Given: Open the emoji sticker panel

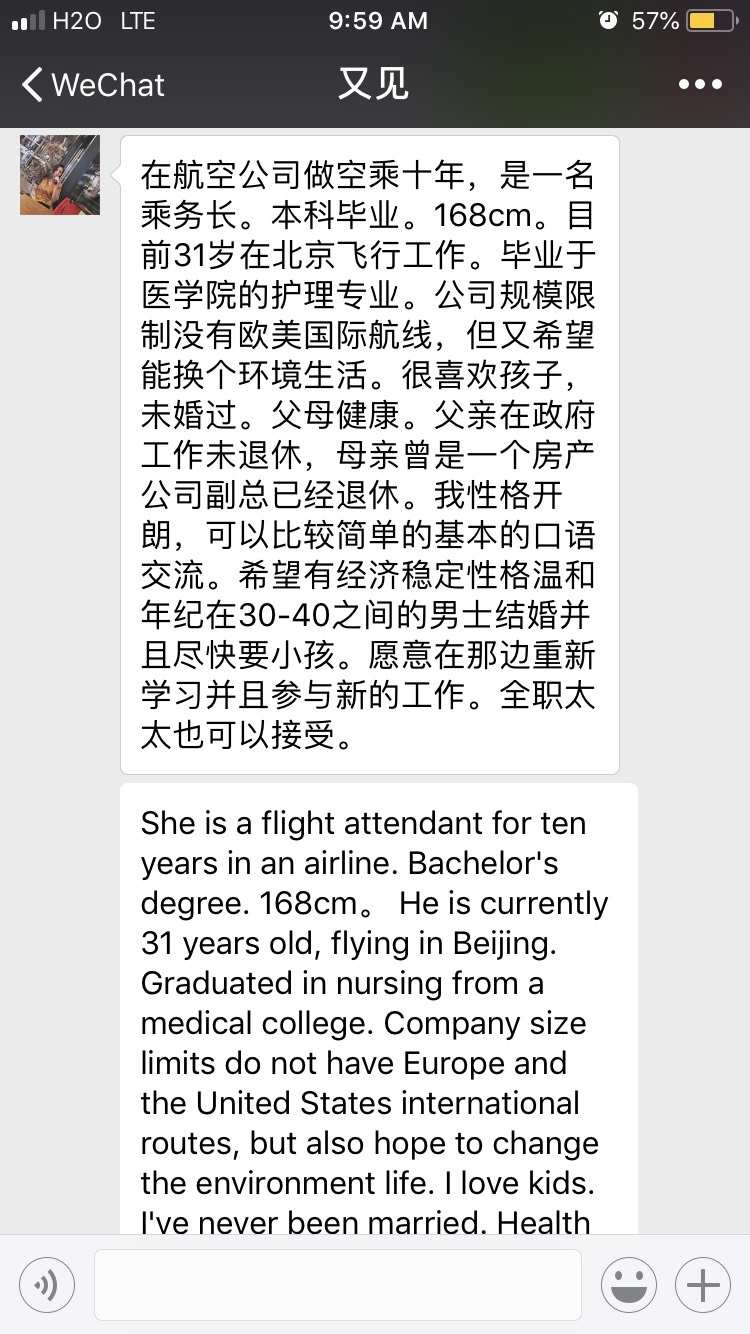Looking at the screenshot, I should [629, 1284].
